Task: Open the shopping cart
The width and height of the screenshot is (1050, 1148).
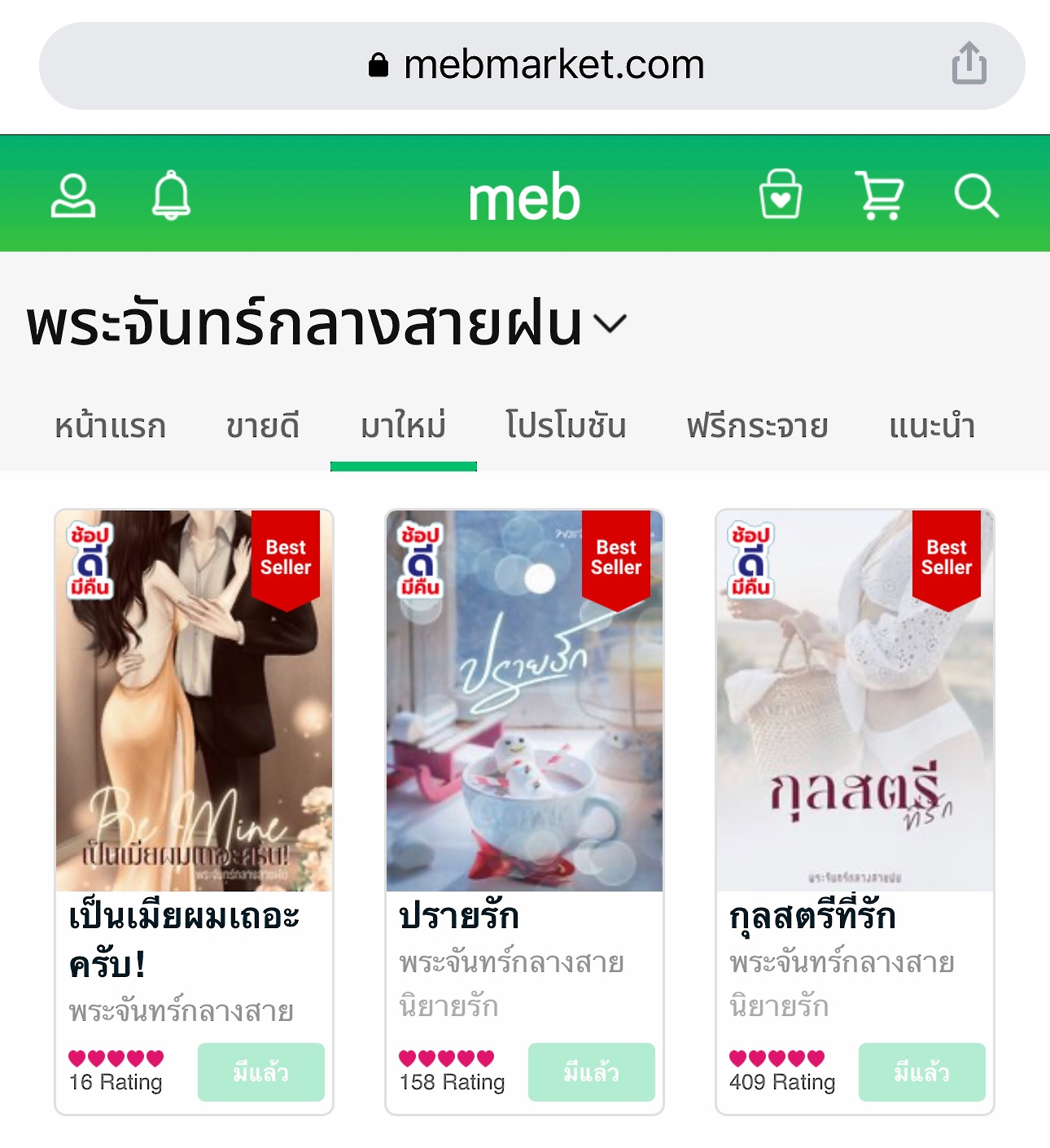Action: coord(879,195)
